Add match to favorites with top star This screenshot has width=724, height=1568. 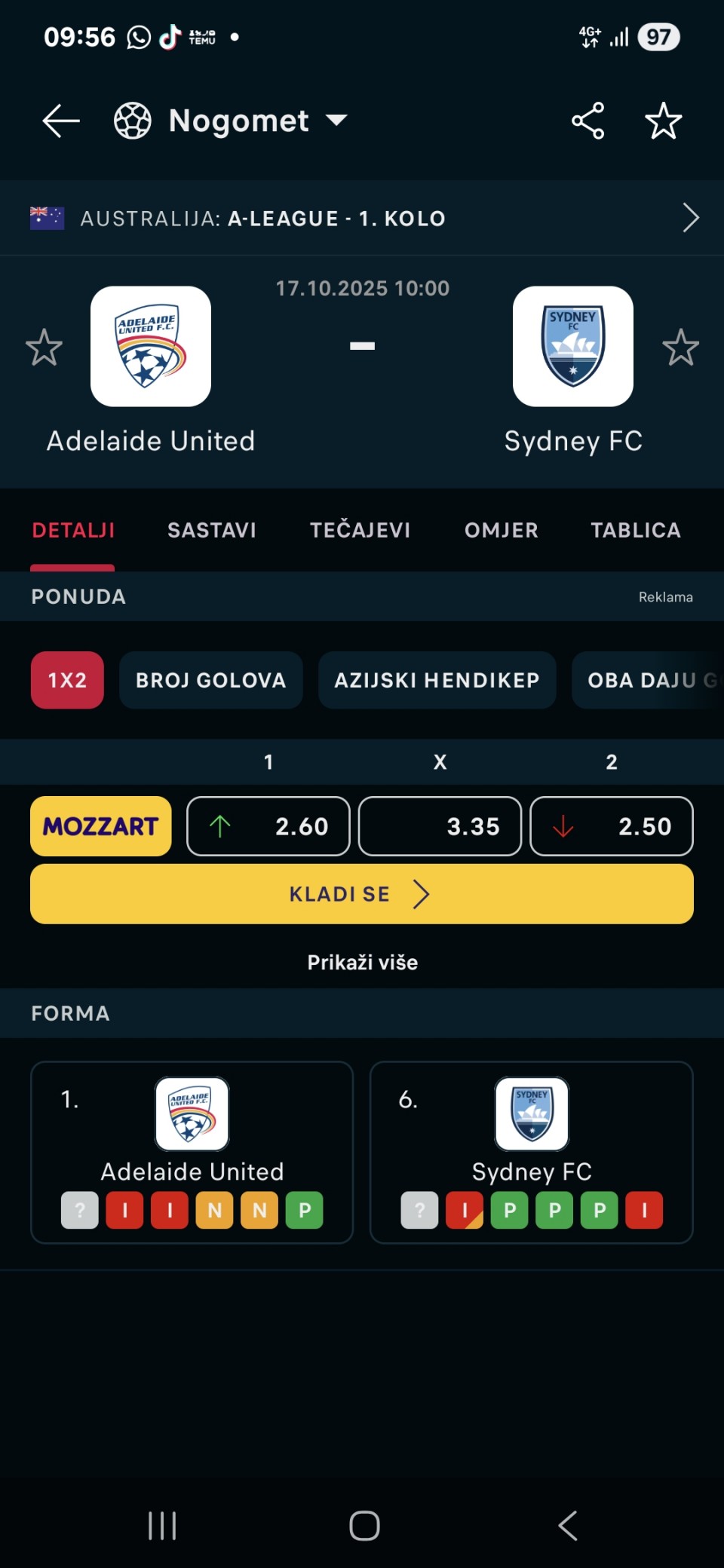click(x=663, y=121)
